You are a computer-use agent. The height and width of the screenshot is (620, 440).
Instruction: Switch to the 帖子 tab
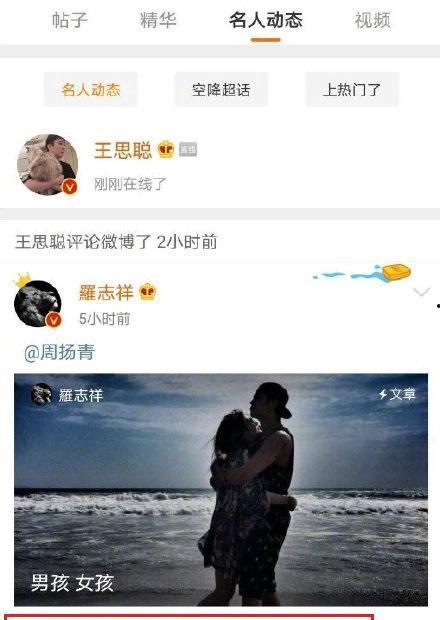coord(70,20)
